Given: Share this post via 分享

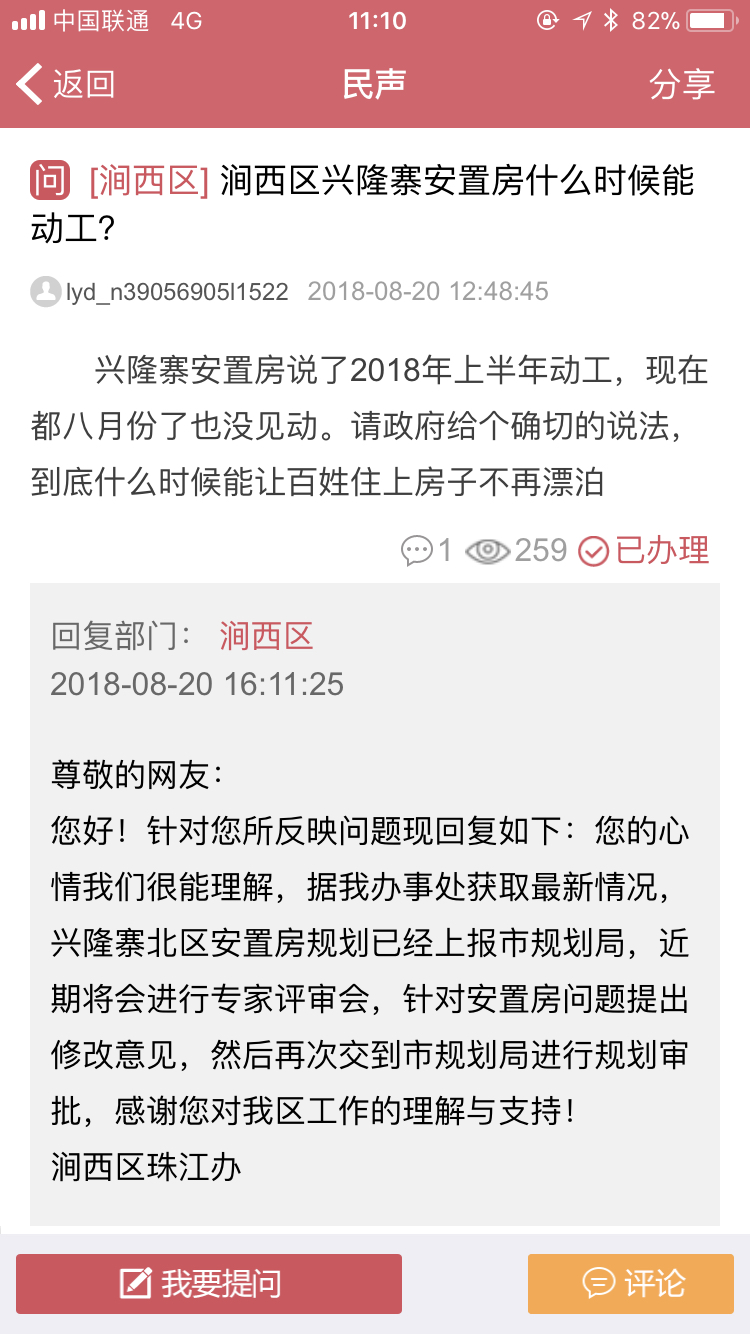Looking at the screenshot, I should tap(682, 85).
